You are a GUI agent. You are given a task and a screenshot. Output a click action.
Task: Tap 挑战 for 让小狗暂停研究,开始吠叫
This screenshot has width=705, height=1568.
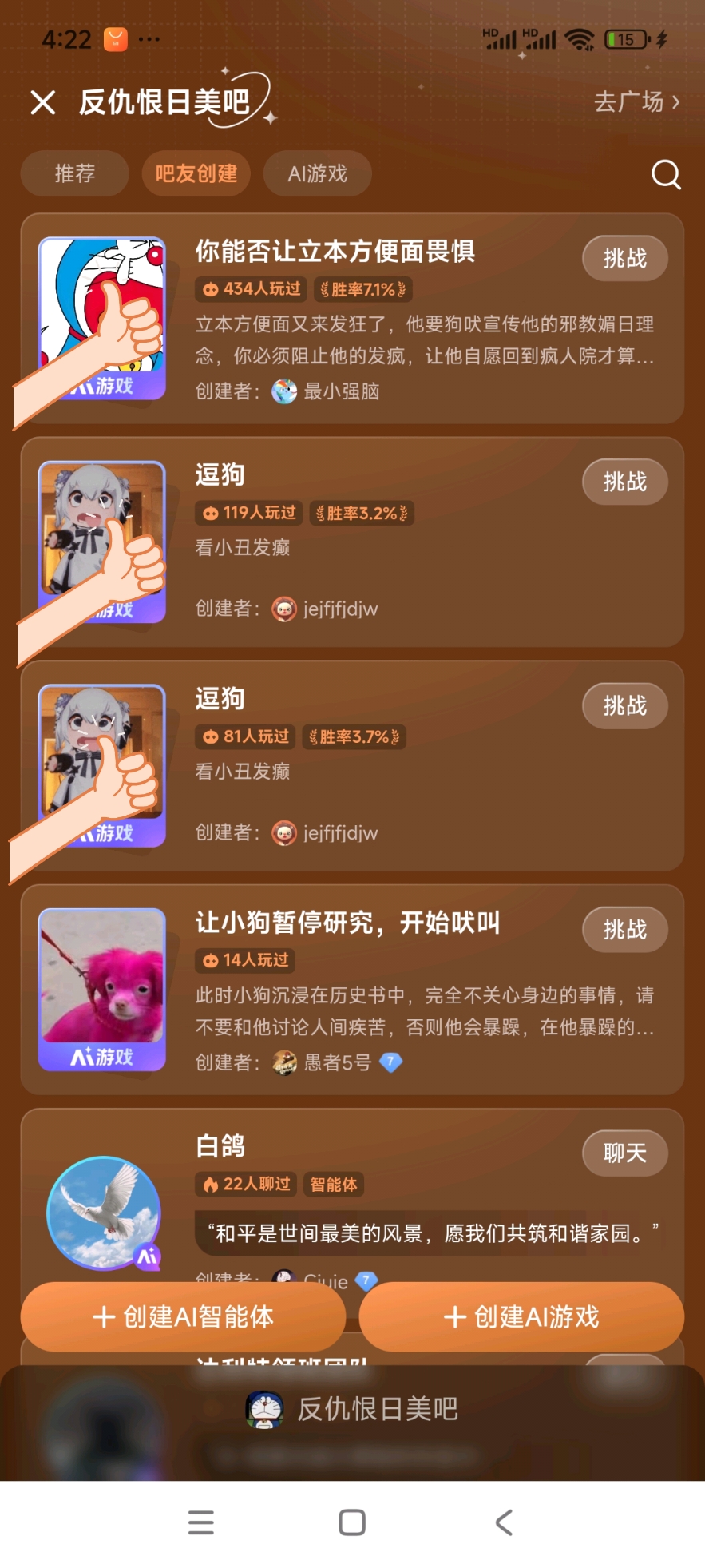[x=625, y=929]
